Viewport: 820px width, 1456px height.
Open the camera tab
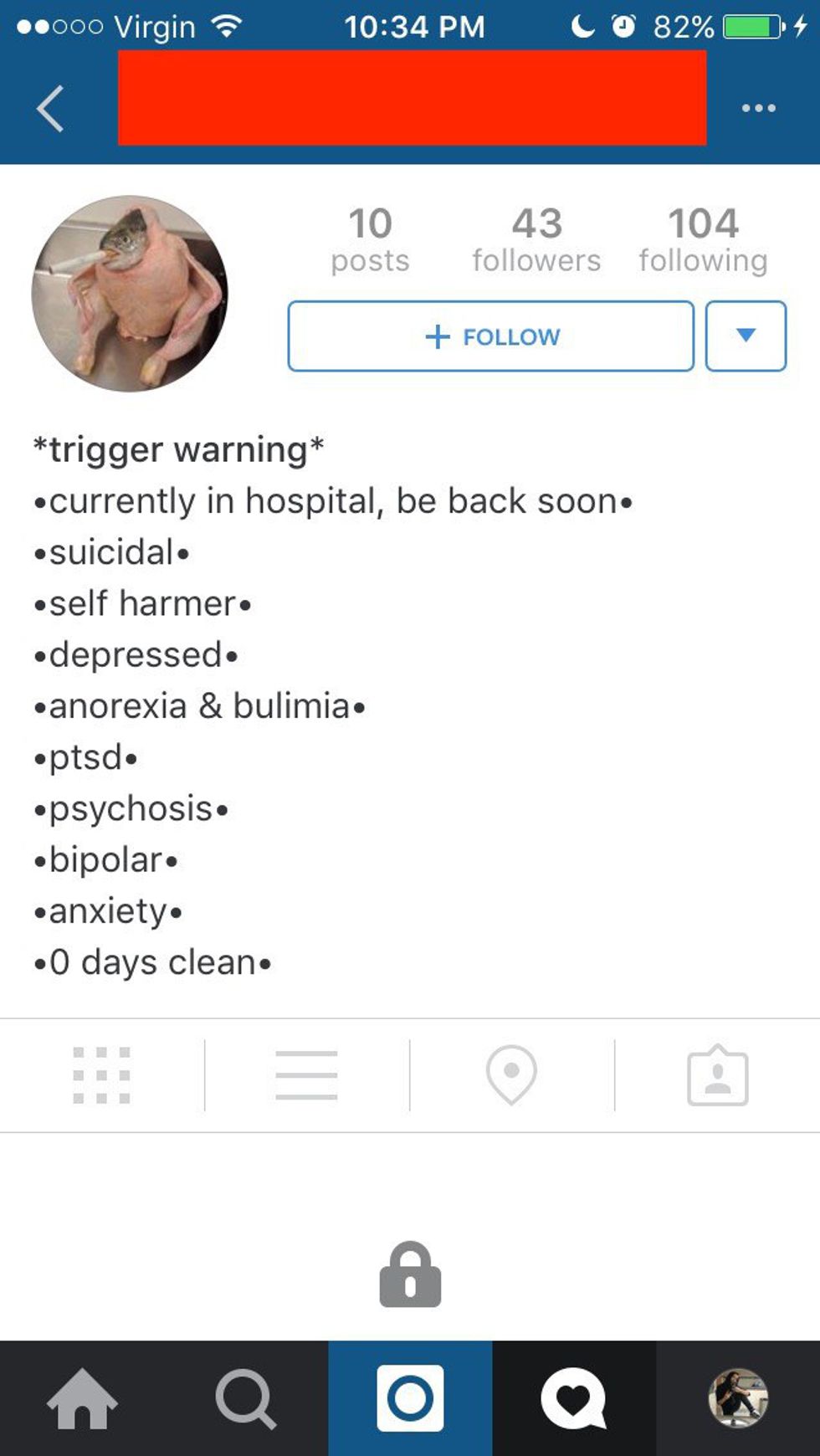410,1398
